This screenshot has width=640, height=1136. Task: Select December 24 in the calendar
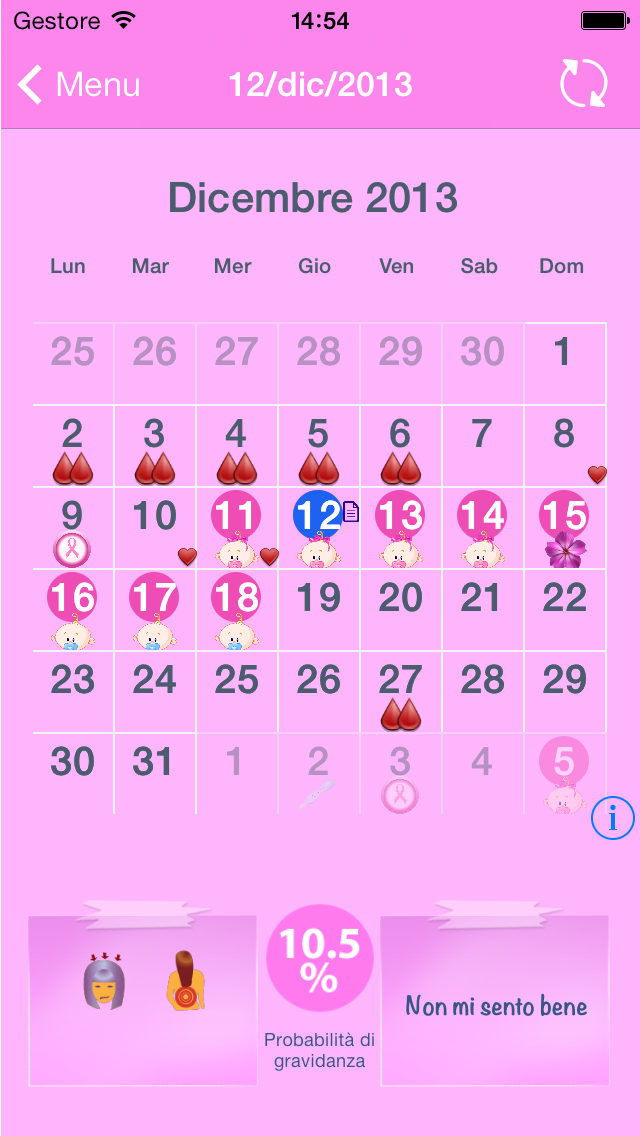point(154,692)
